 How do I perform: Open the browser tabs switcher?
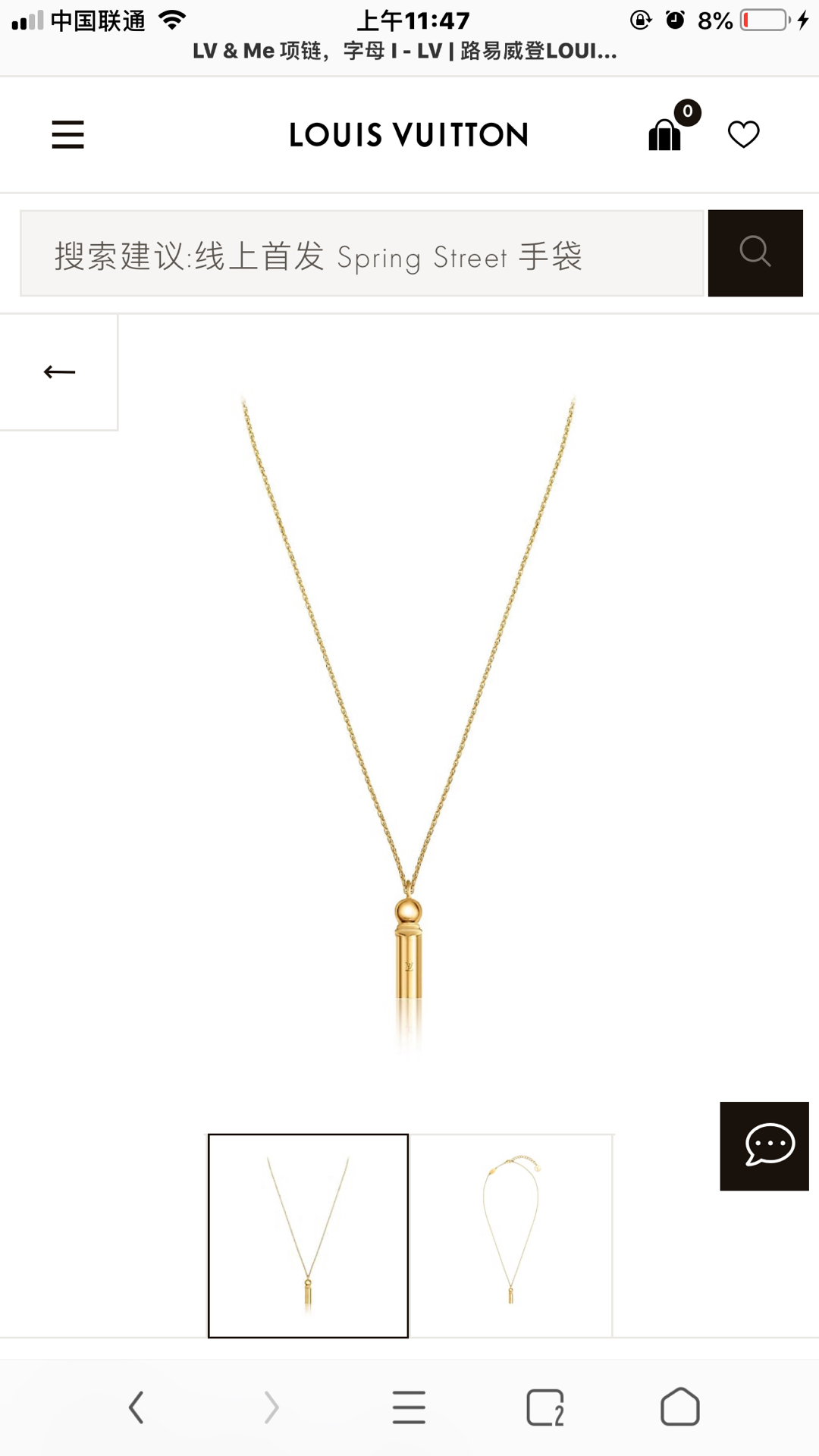pos(544,1407)
